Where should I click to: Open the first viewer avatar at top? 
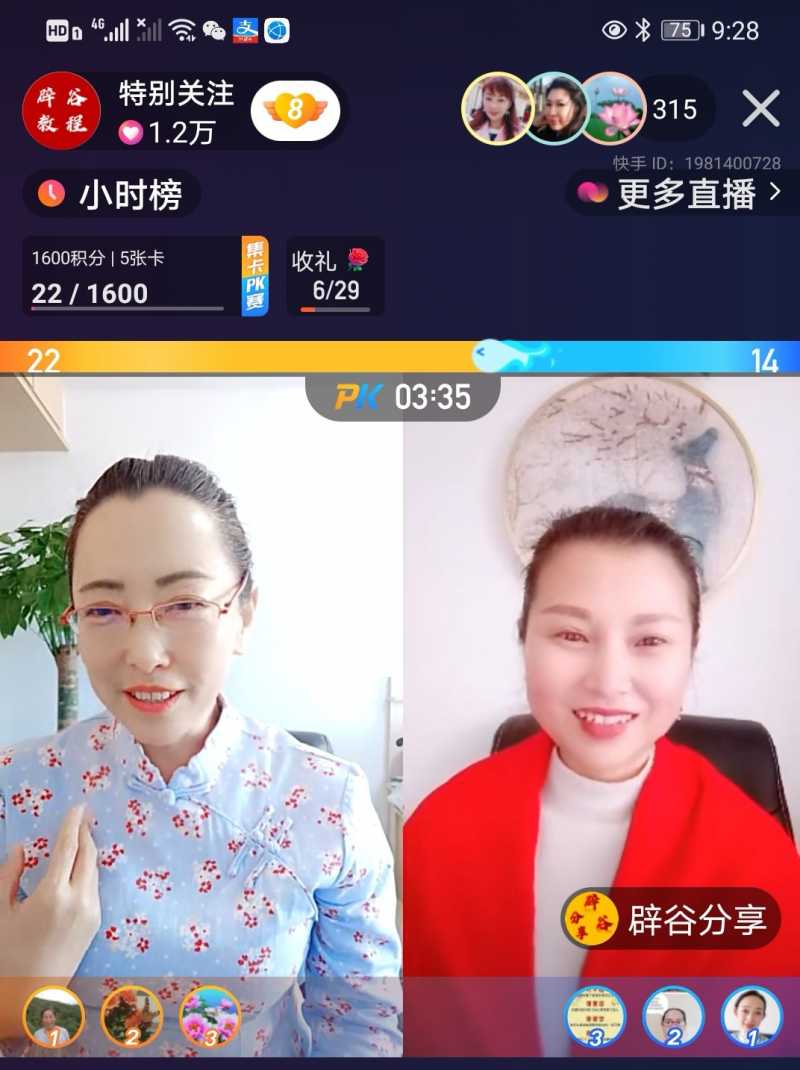497,108
